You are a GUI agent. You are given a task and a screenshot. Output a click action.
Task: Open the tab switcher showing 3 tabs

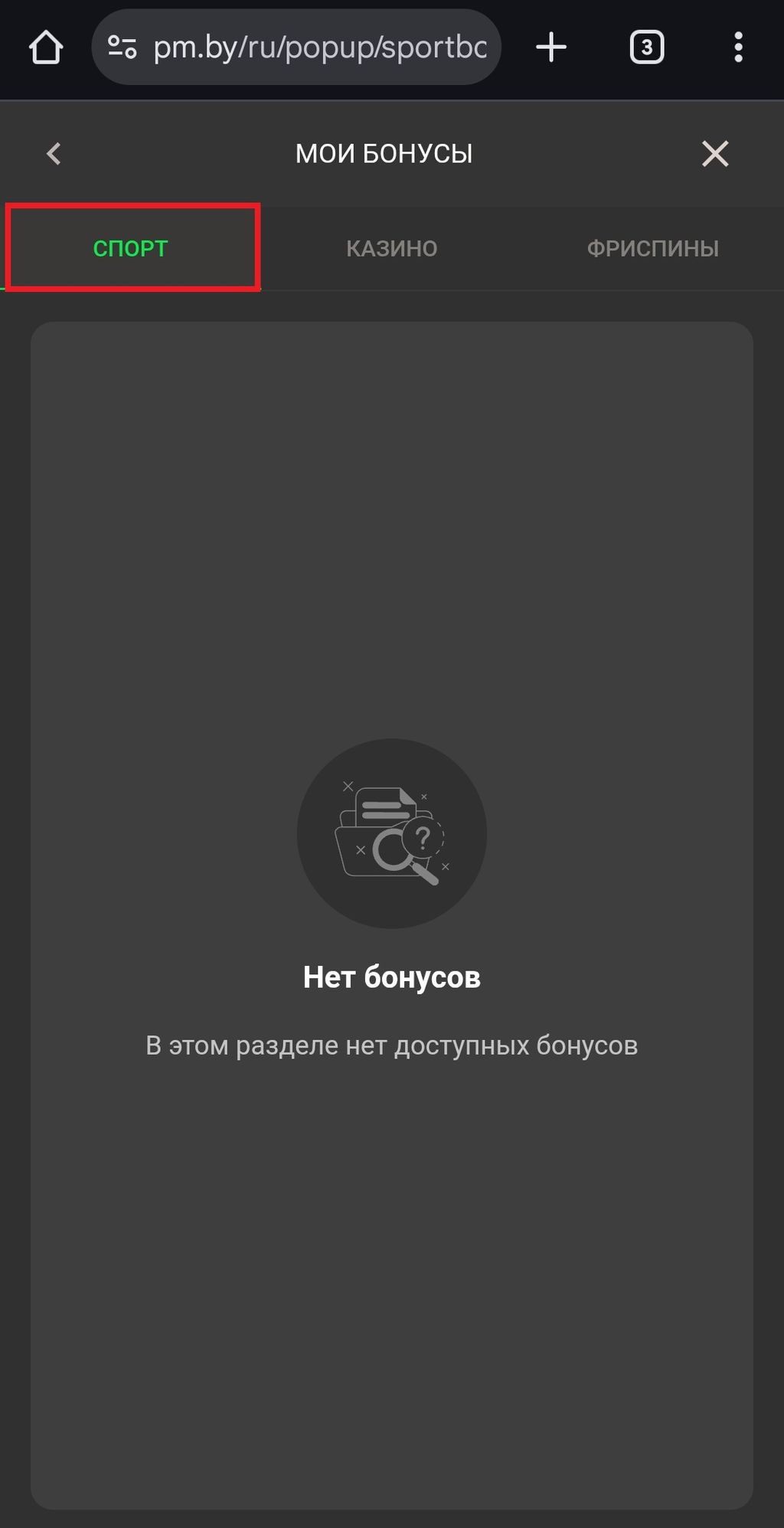pos(645,47)
